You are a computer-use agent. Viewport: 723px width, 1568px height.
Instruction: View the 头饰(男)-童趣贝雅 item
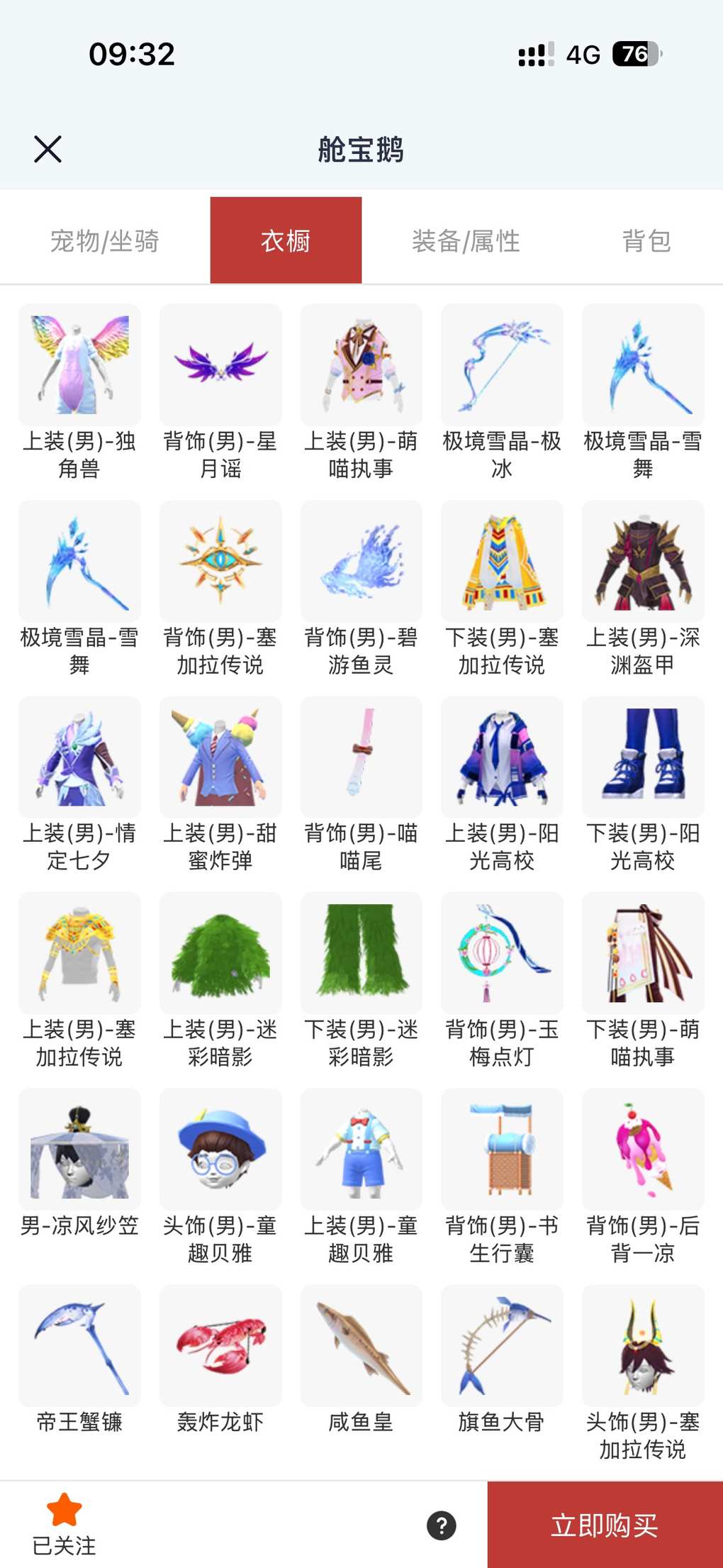[220, 1150]
